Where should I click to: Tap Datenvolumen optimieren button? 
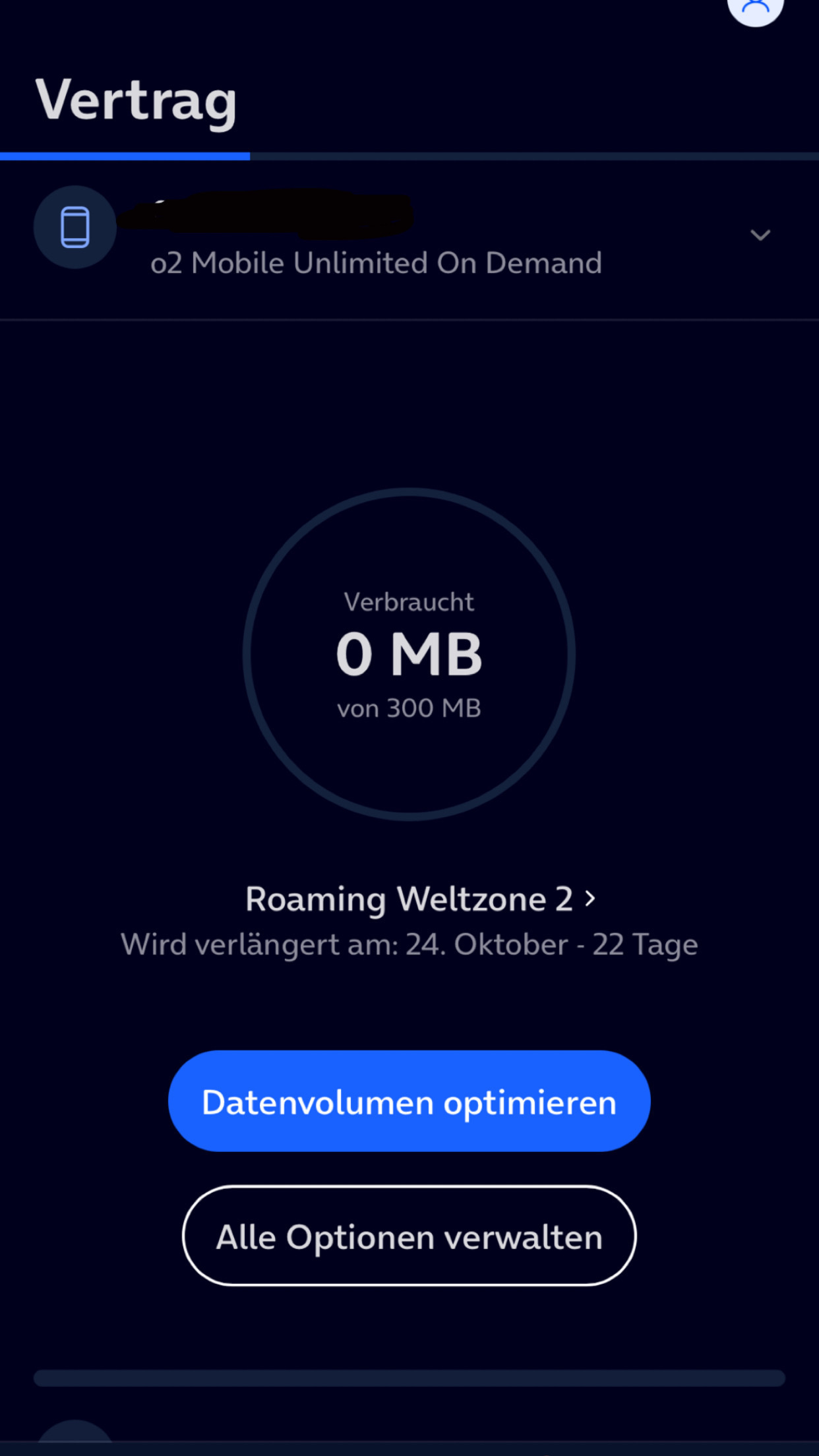[x=409, y=1101]
